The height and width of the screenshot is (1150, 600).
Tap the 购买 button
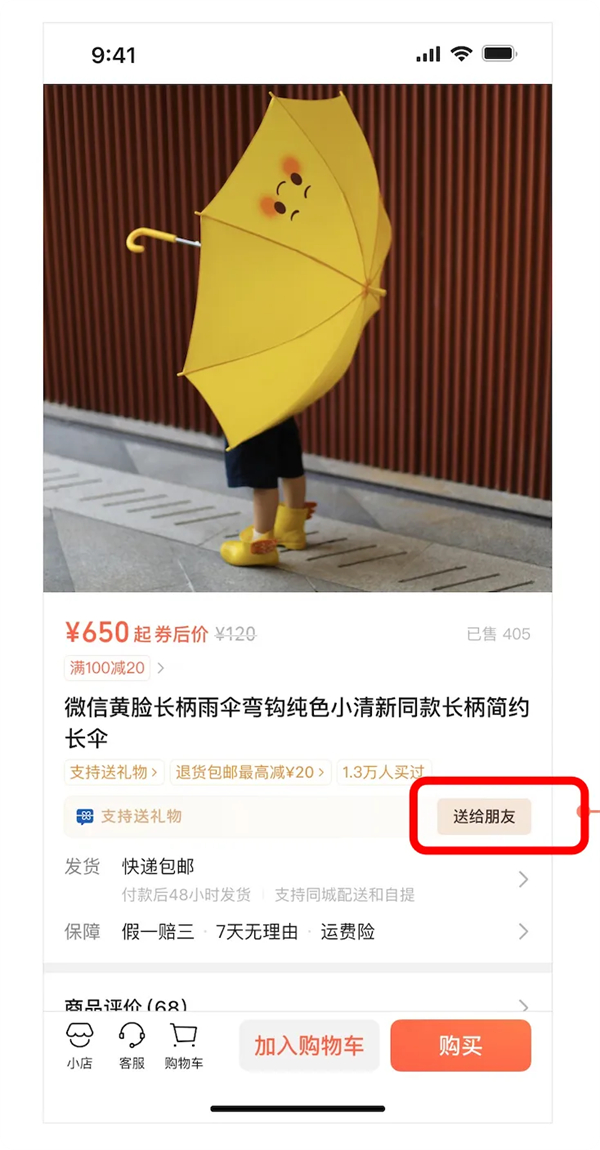coord(461,1045)
